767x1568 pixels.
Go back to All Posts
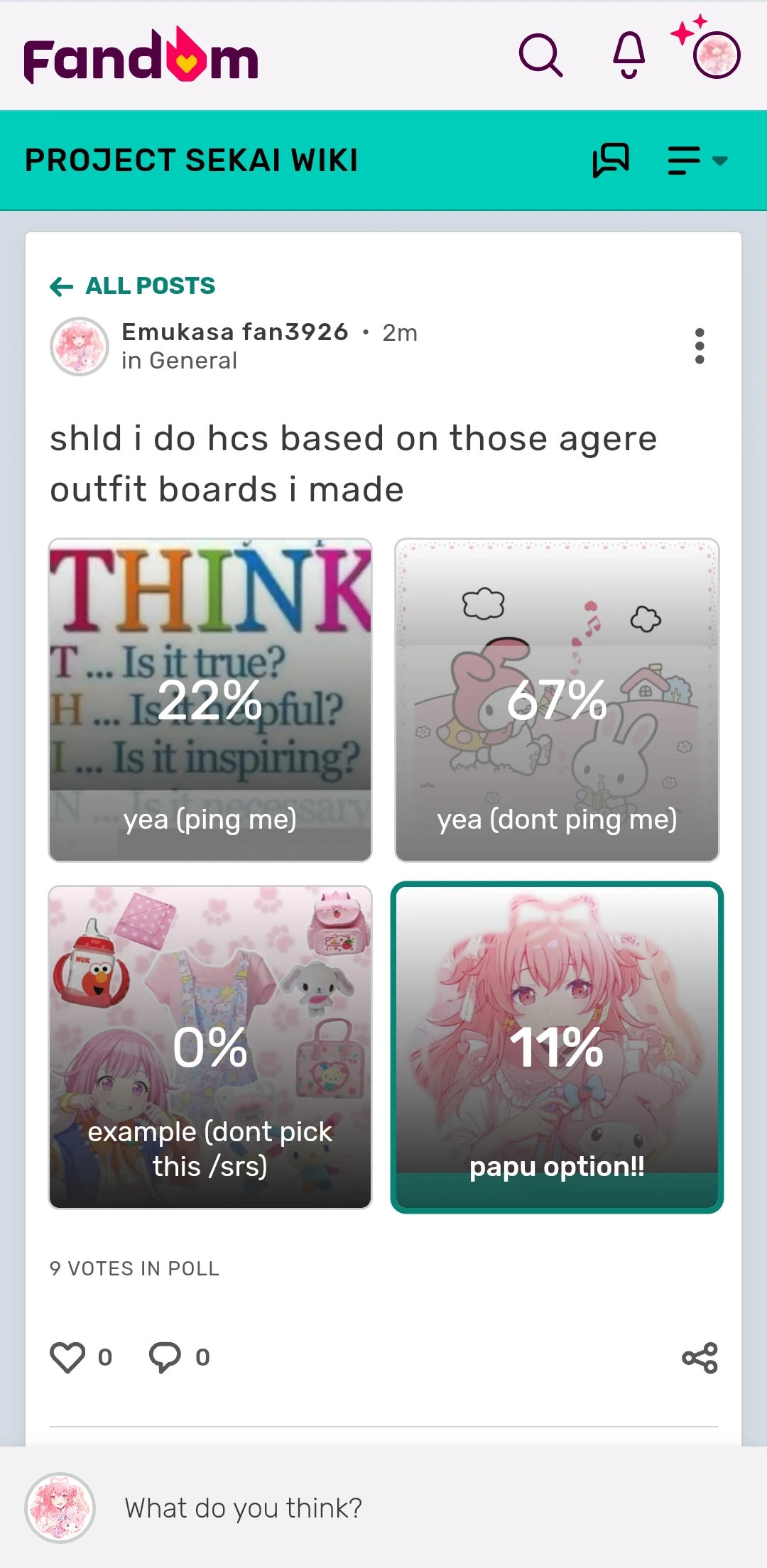click(133, 286)
